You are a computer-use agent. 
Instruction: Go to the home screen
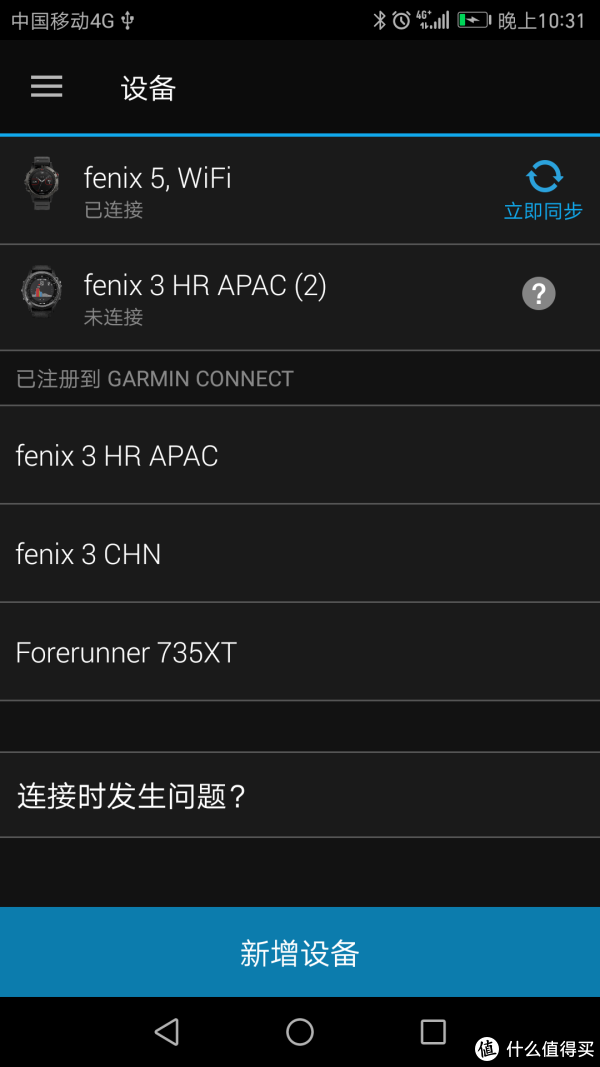pyautogui.click(x=299, y=1032)
